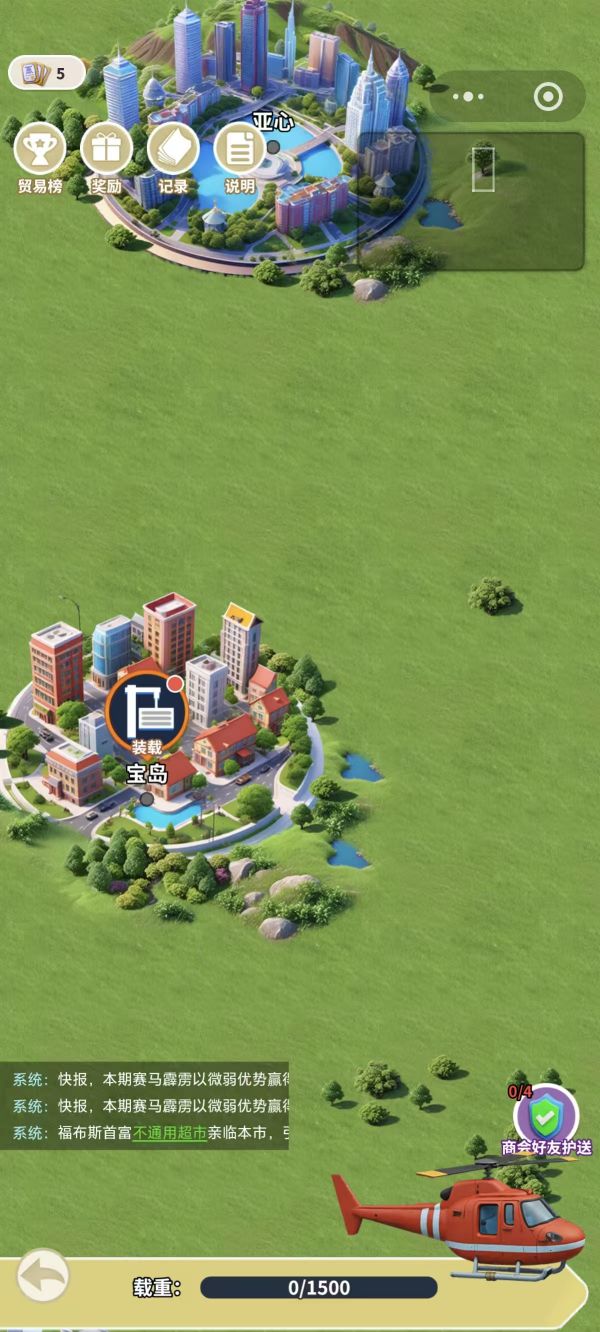Close the mini program via circle button
Viewport: 600px width, 1332px height.
tap(548, 97)
